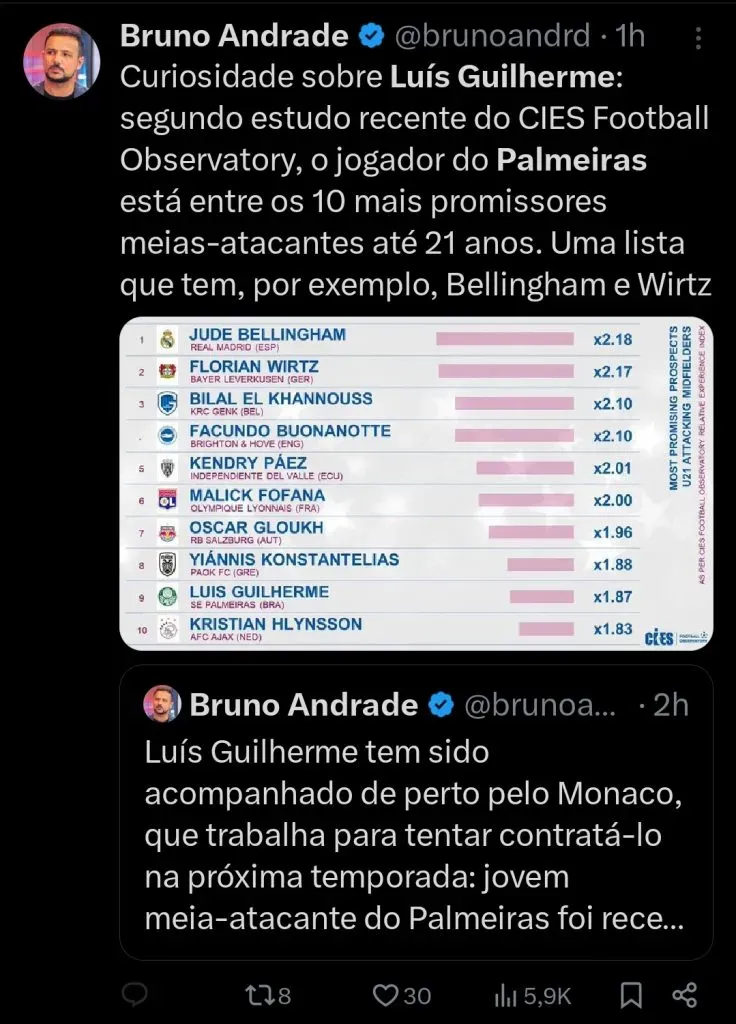Viewport: 736px width, 1024px height.
Task: Share this post
Action: pos(685,994)
